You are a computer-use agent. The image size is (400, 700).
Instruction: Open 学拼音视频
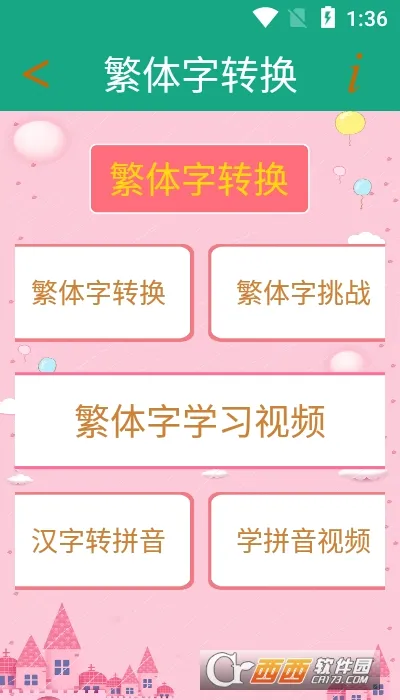297,541
